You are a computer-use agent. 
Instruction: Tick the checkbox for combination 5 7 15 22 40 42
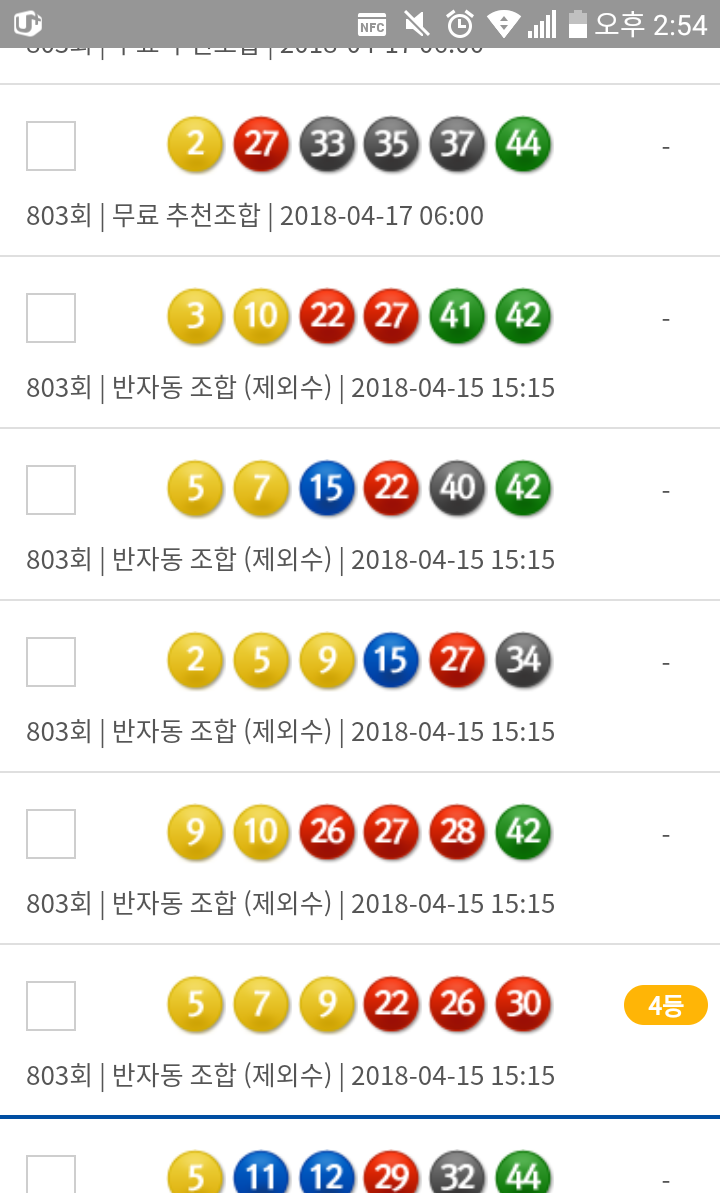51,489
